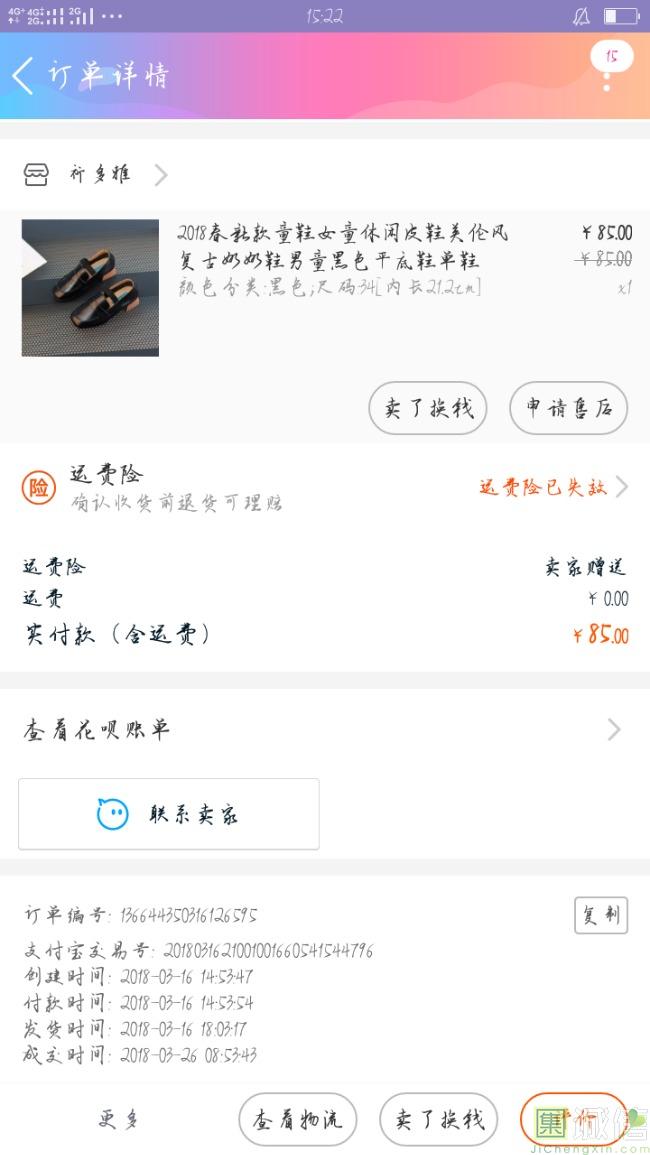
Task: Apply for after-sales via 申请售后
Action: (x=568, y=408)
